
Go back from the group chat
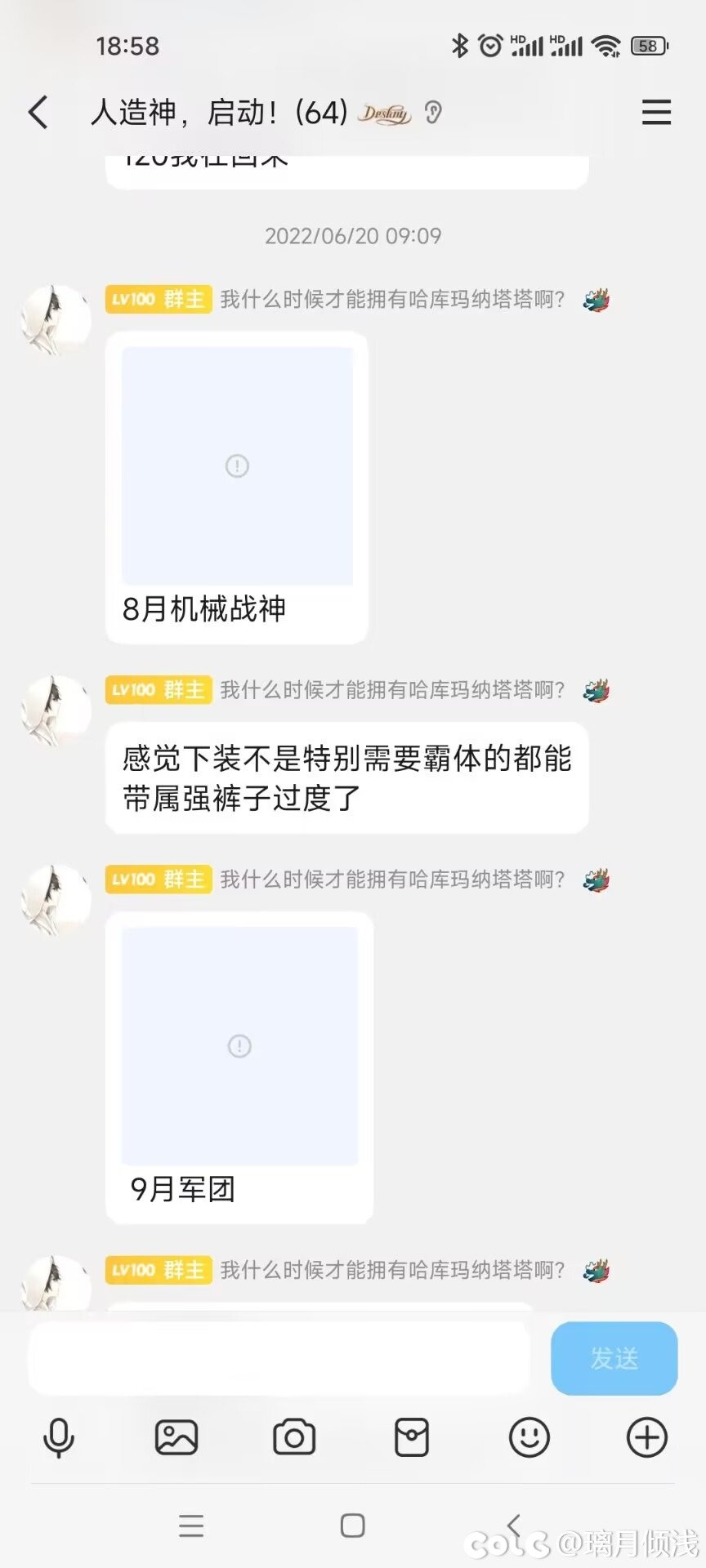(38, 112)
